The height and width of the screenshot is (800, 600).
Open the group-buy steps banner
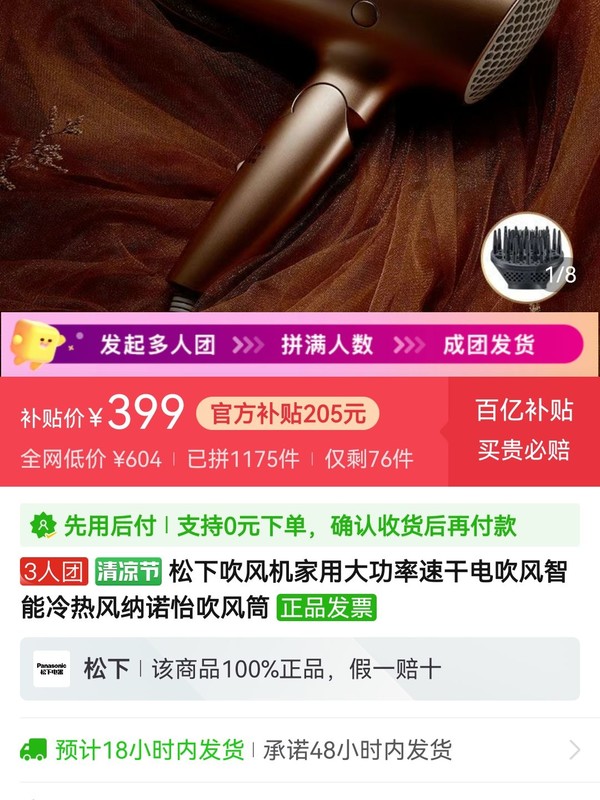(300, 345)
